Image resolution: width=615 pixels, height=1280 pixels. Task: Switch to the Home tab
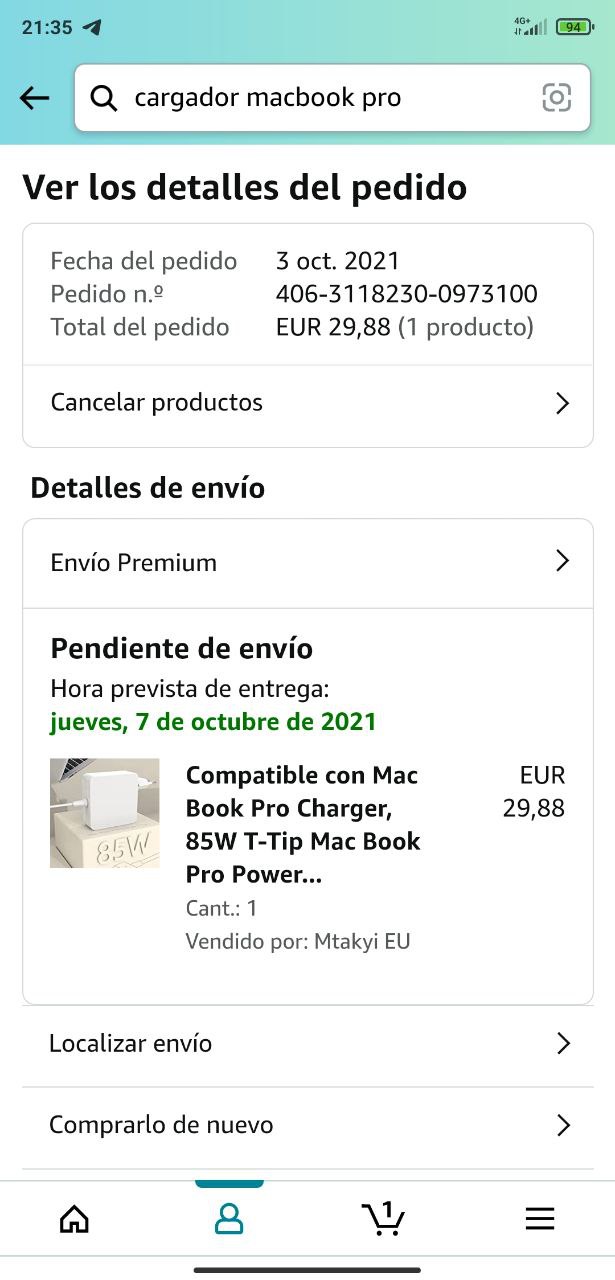[x=75, y=1218]
